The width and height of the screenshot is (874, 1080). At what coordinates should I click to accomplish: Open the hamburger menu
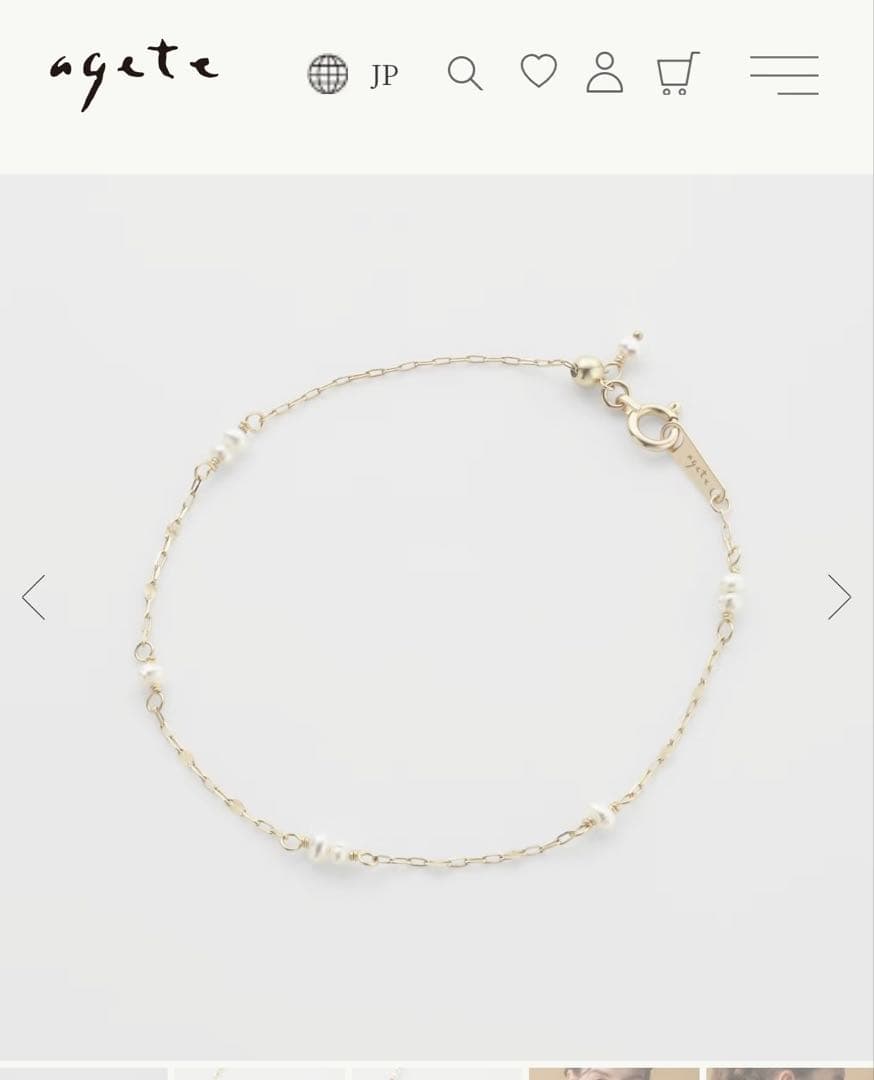(784, 75)
